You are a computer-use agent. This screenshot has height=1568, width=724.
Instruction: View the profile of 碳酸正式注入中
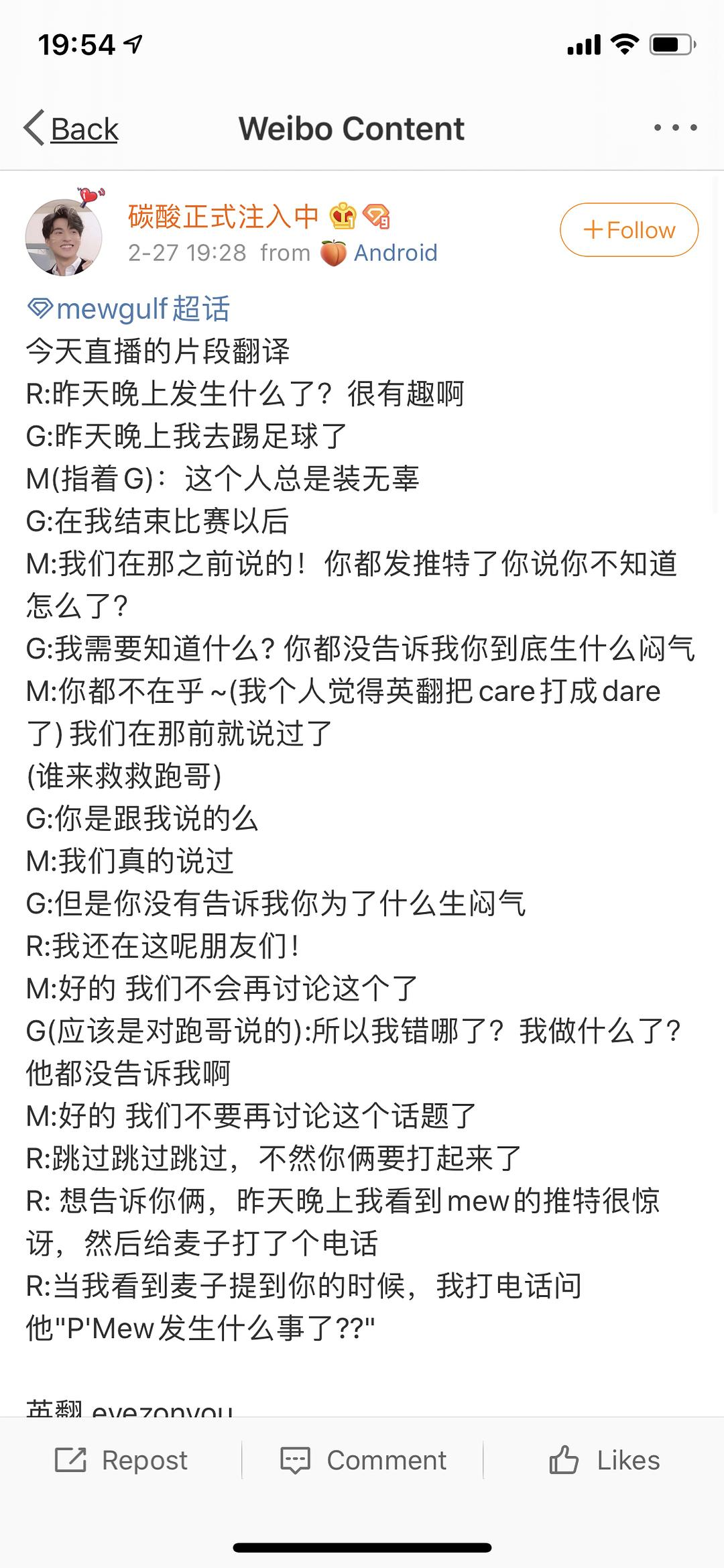point(223,217)
